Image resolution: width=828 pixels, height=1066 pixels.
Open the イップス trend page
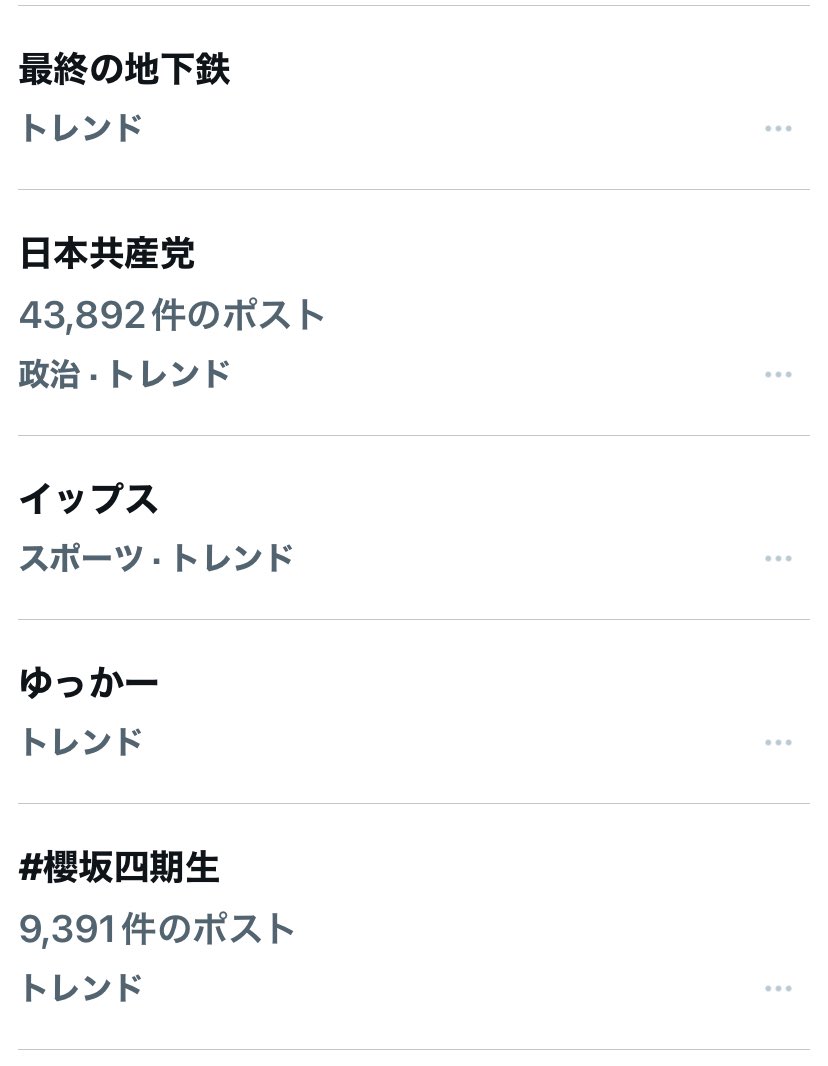click(x=88, y=500)
